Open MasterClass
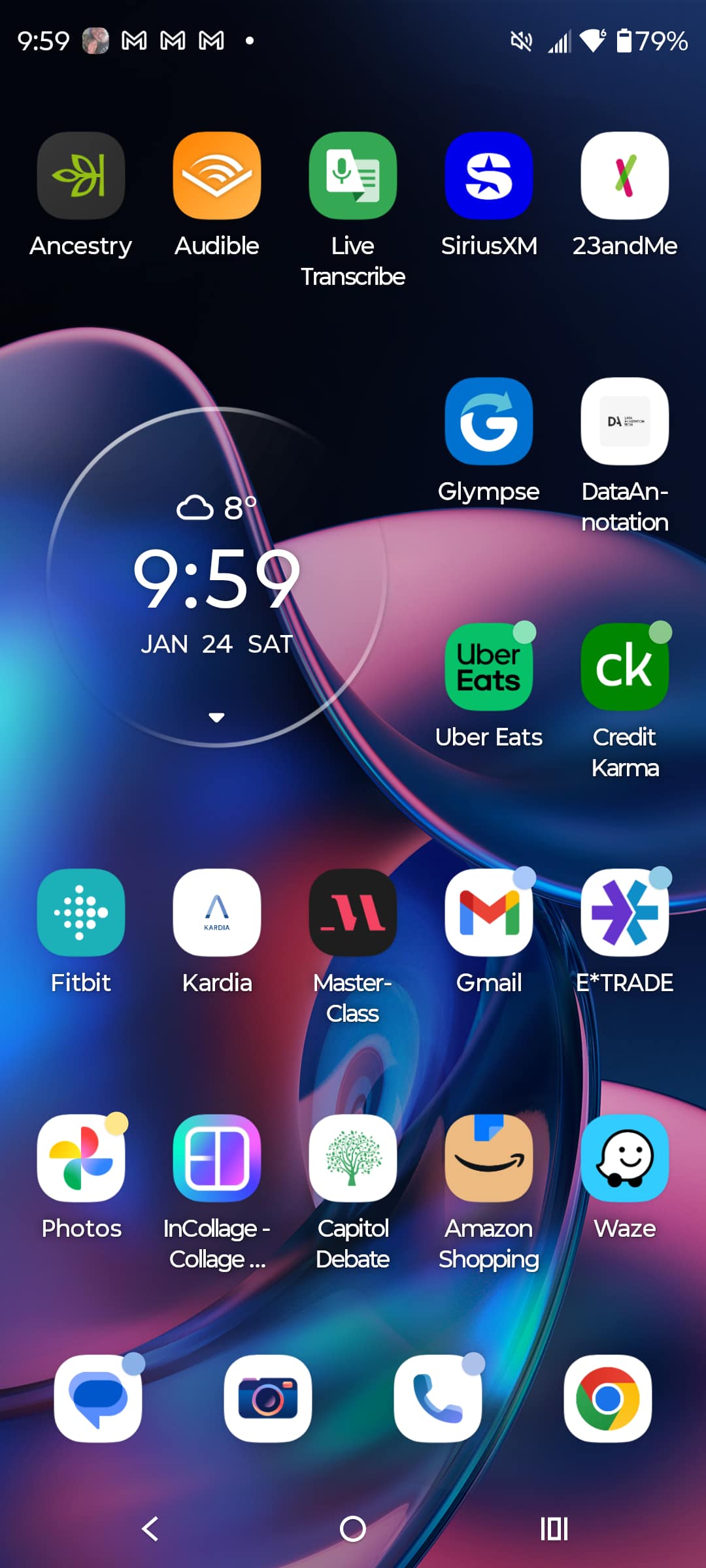Viewport: 706px width, 1568px height. 352,913
